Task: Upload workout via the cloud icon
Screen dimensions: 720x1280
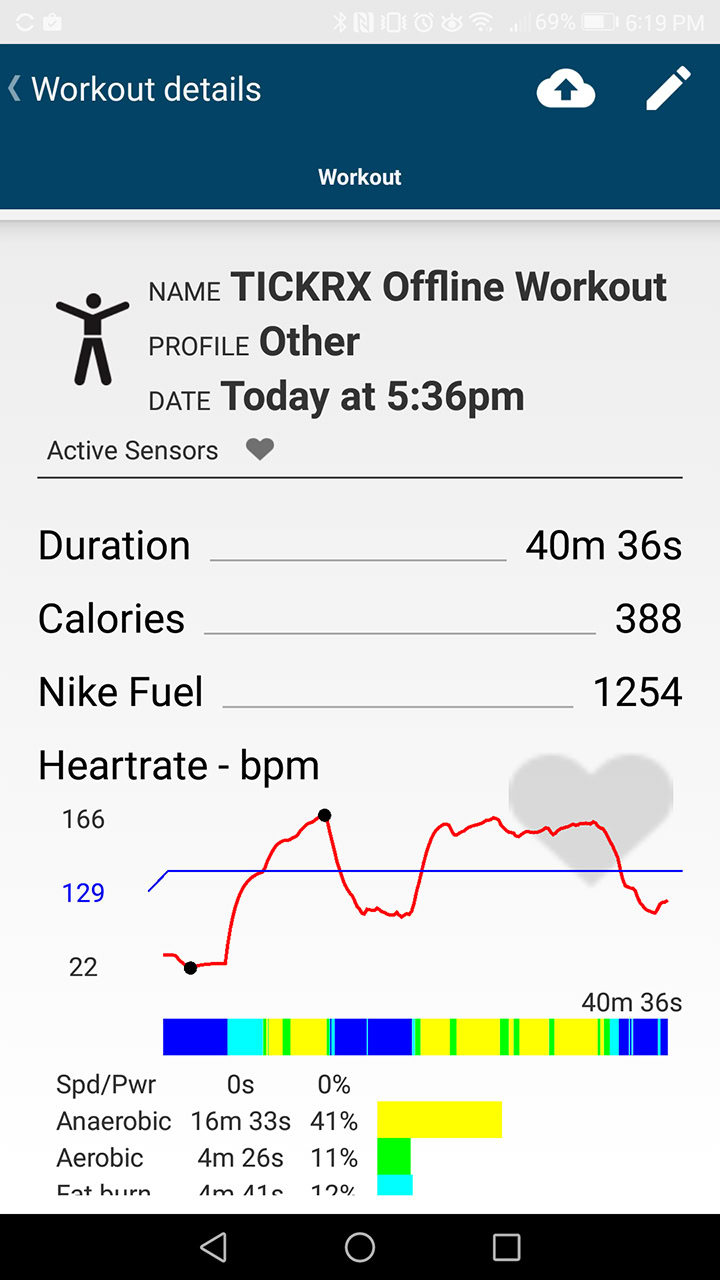Action: [566, 90]
